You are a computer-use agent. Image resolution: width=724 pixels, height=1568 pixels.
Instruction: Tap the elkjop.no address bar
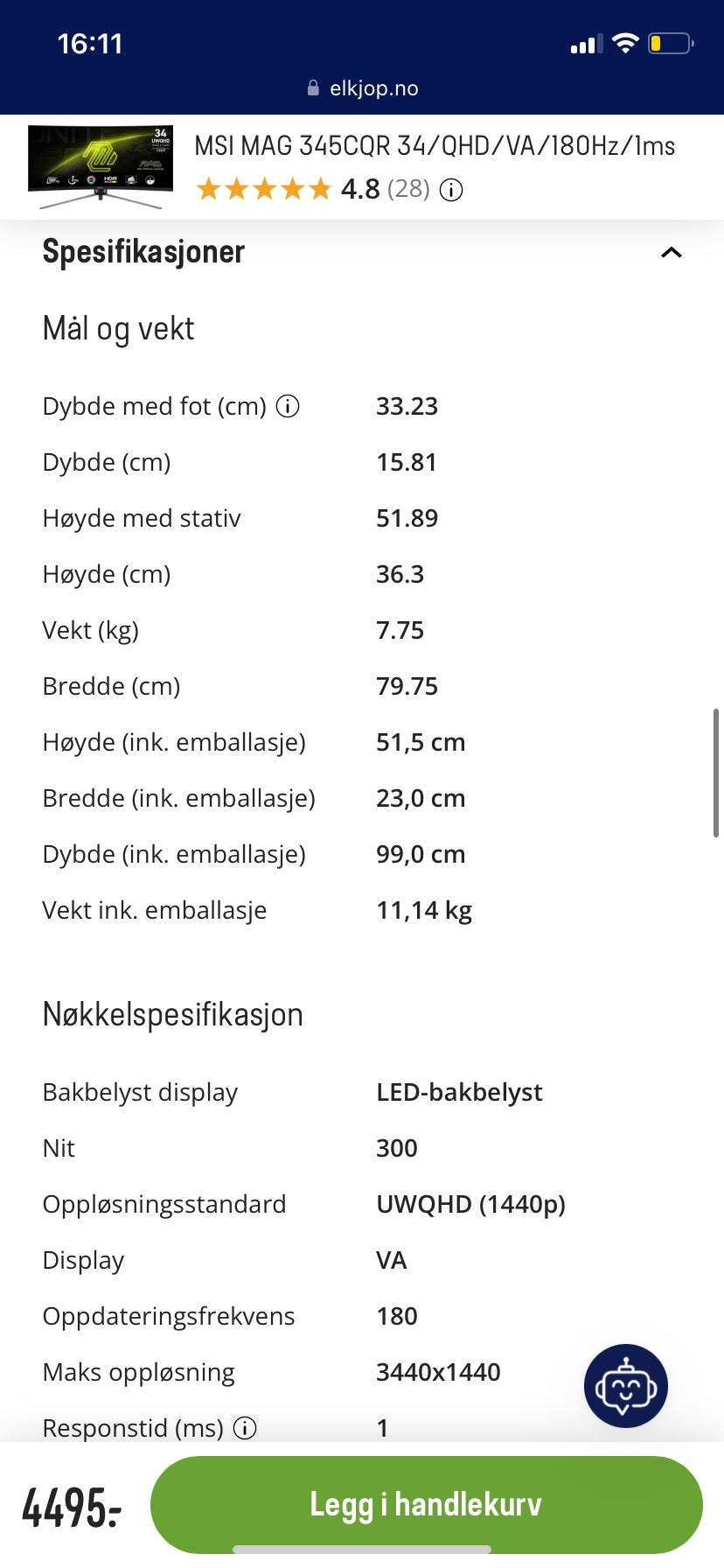(362, 88)
